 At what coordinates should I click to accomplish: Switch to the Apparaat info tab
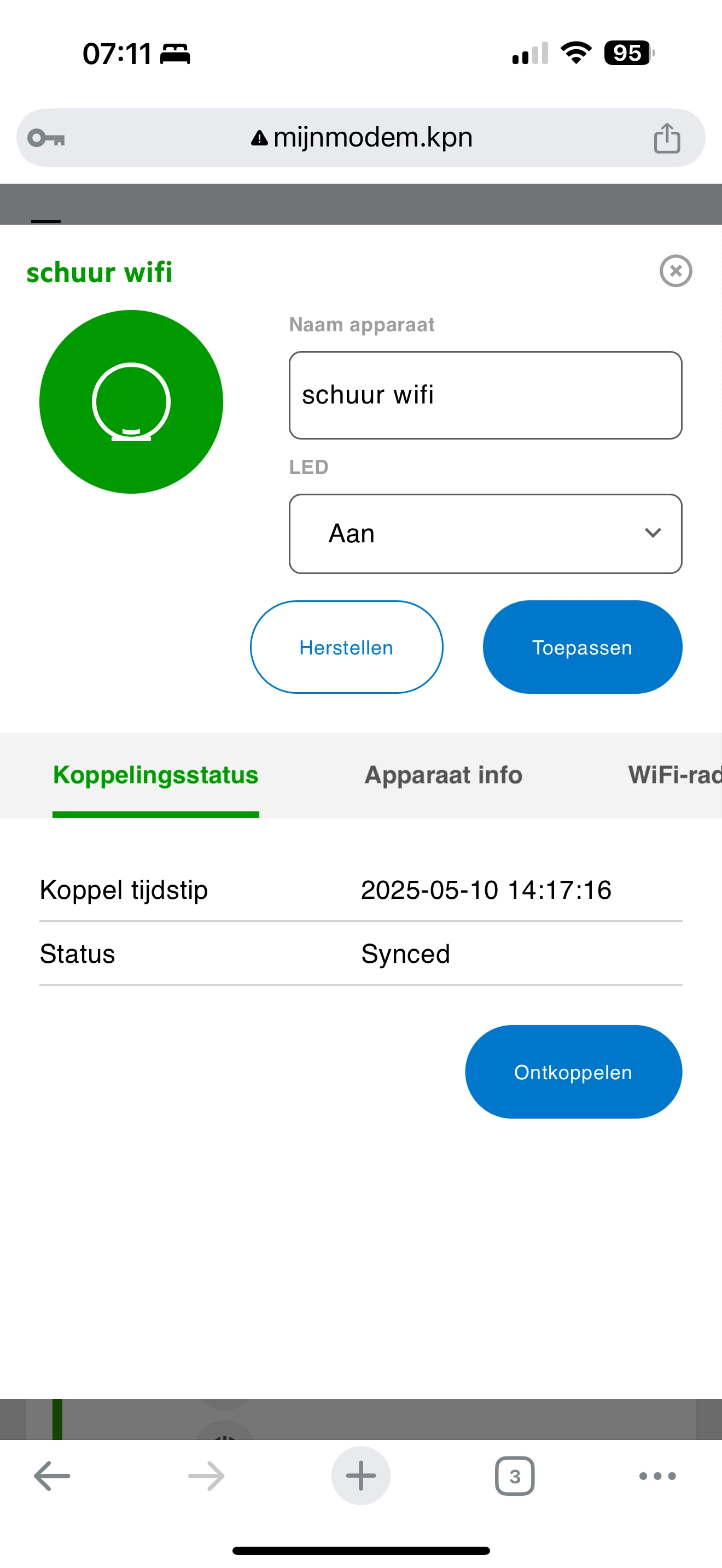coord(443,775)
